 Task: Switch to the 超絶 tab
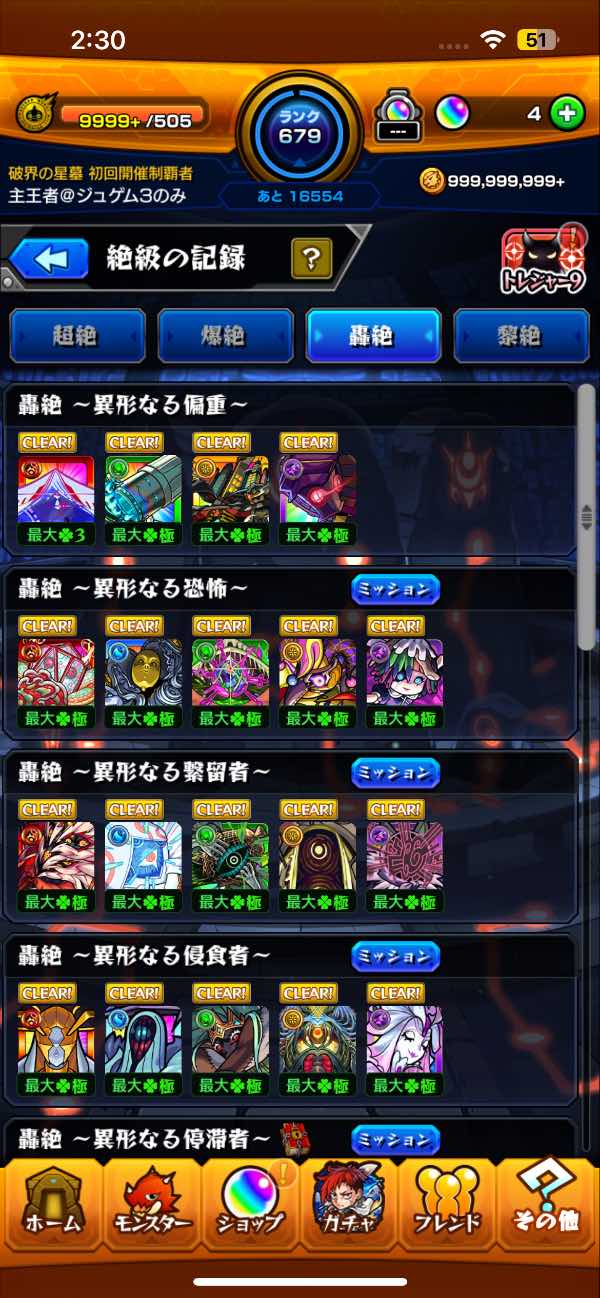coord(78,336)
